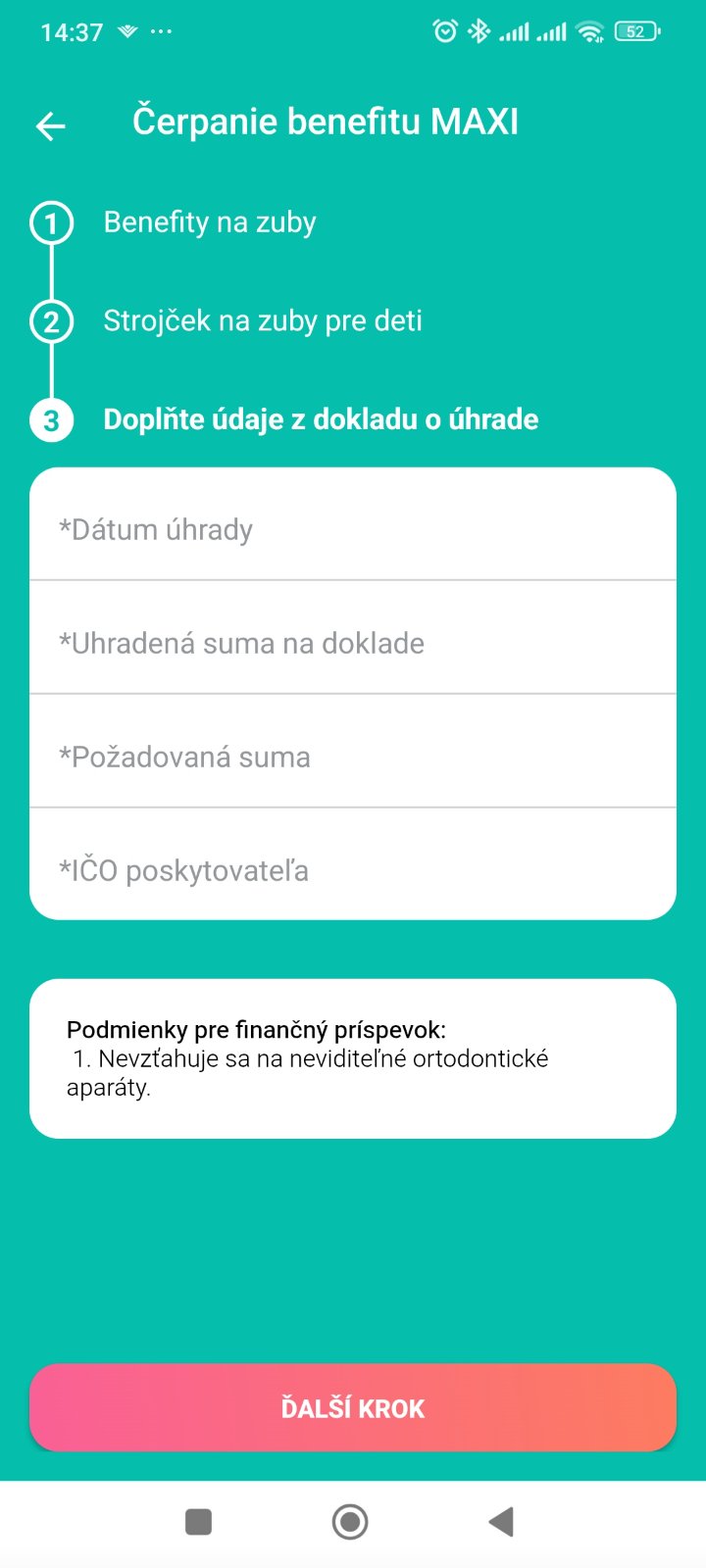Open recent apps from the navigation bar
This screenshot has width=706, height=1568.
pos(199,1522)
